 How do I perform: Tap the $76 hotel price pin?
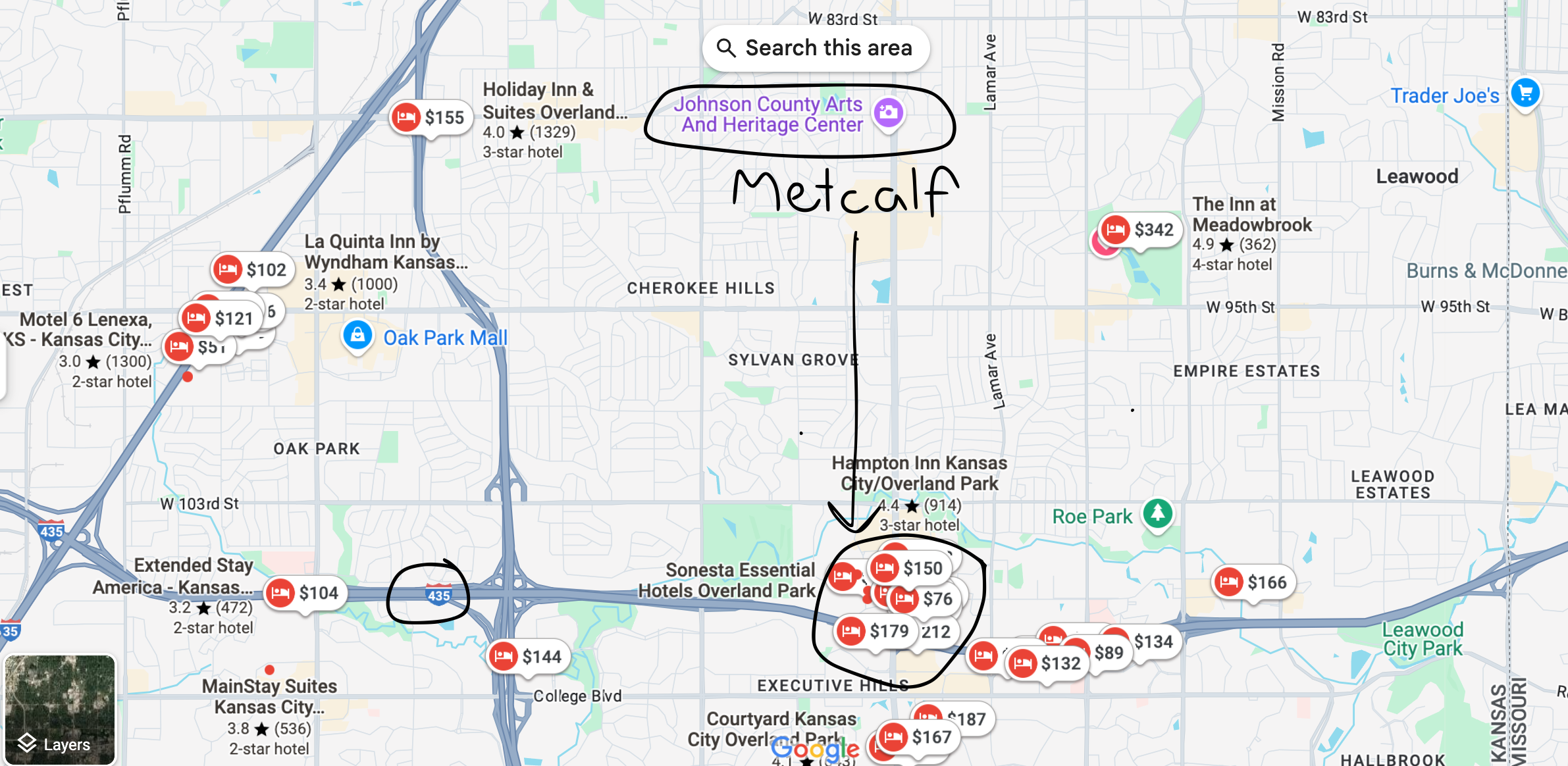pyautogui.click(x=925, y=599)
